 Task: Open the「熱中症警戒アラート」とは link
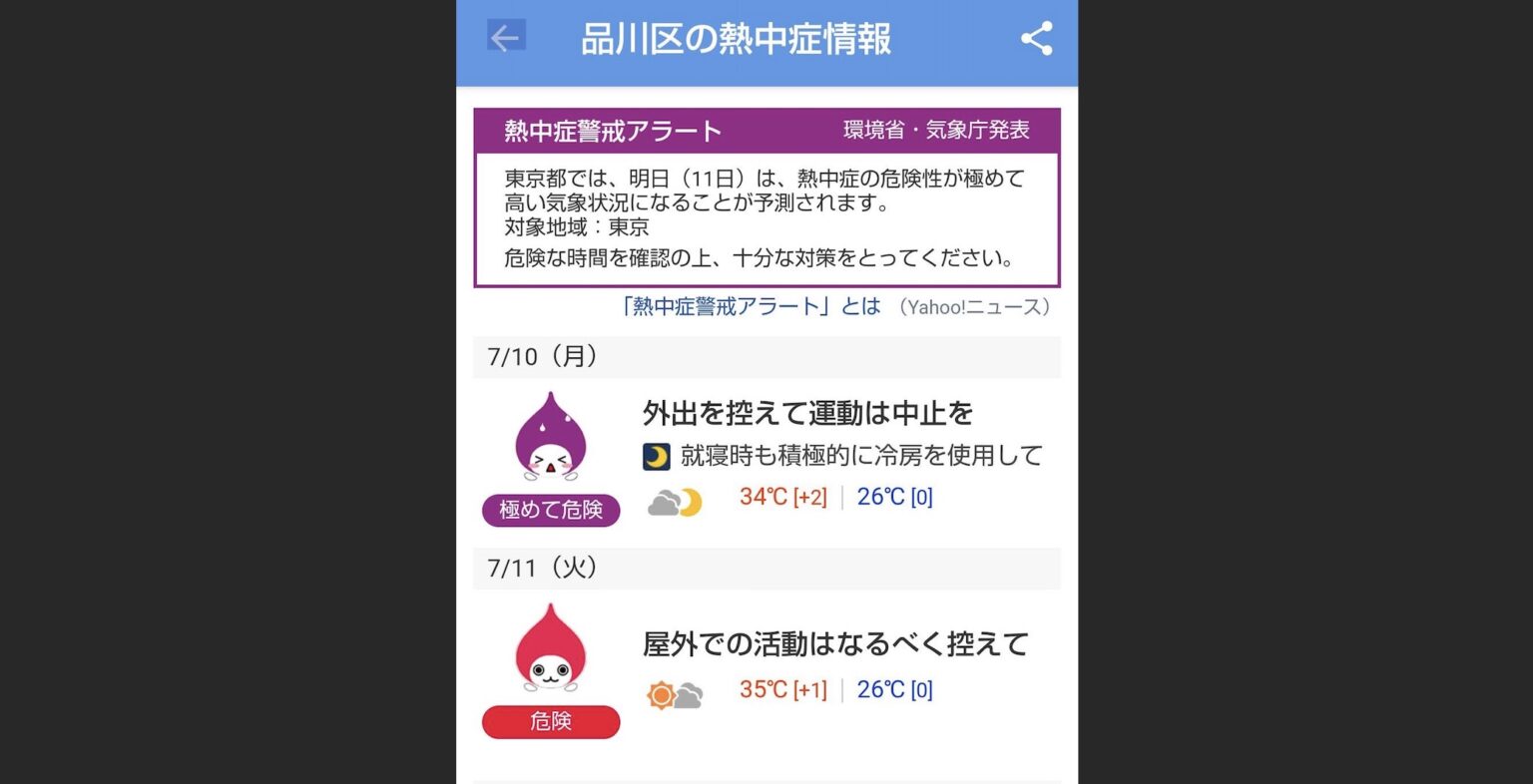pos(751,306)
